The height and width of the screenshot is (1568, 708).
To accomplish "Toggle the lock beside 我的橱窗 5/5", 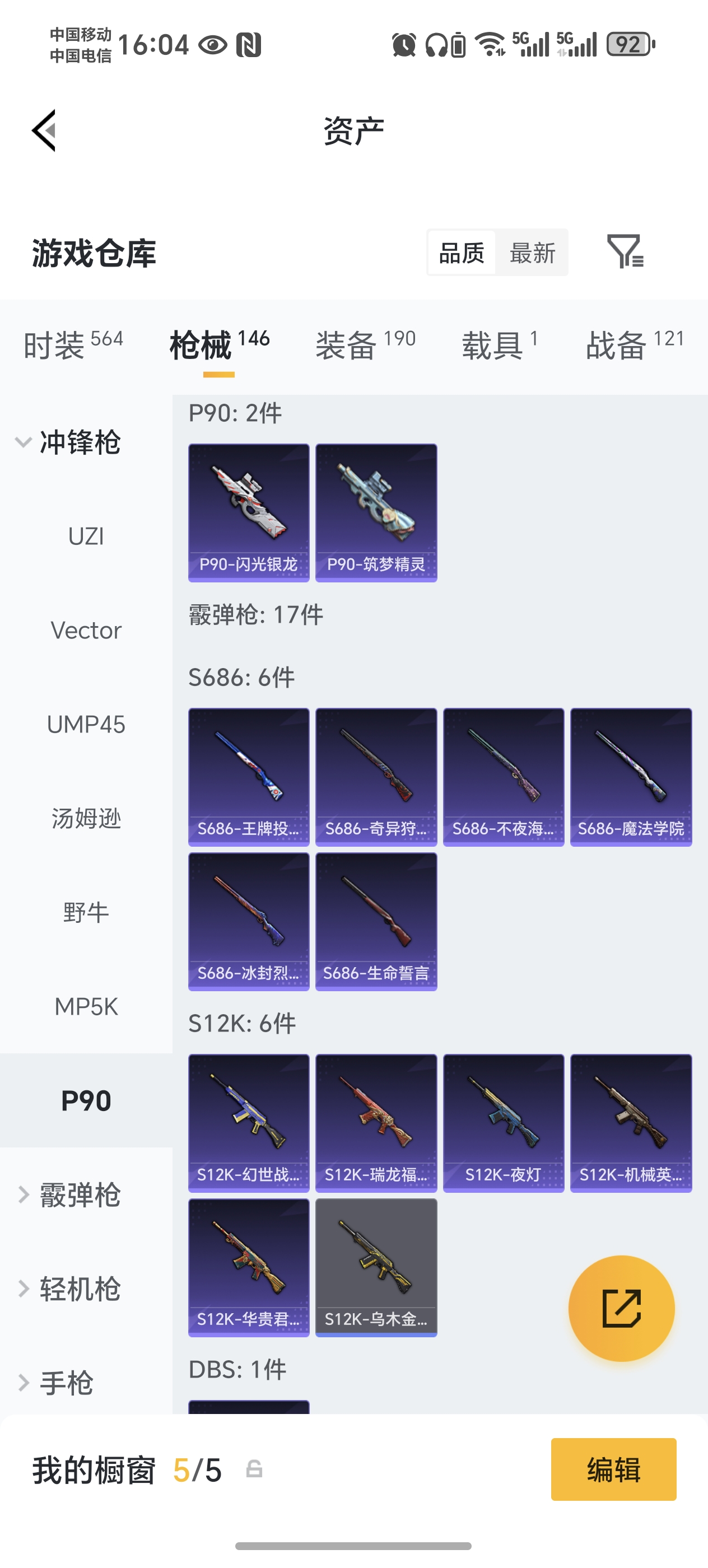I will (x=255, y=1468).
